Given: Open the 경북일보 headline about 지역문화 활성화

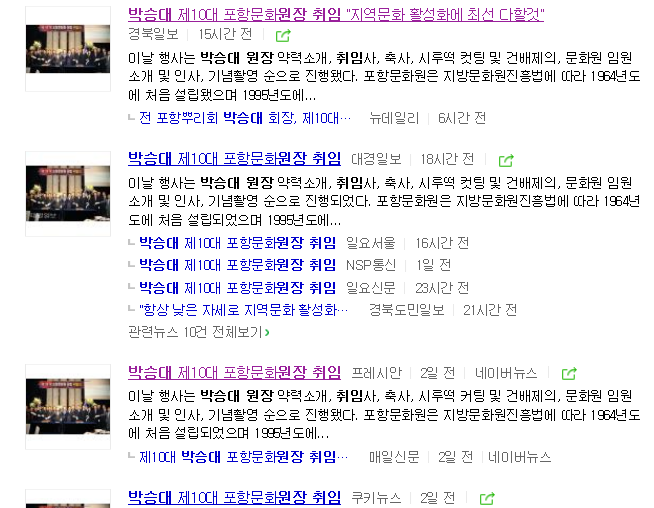Looking at the screenshot, I should 336,14.
